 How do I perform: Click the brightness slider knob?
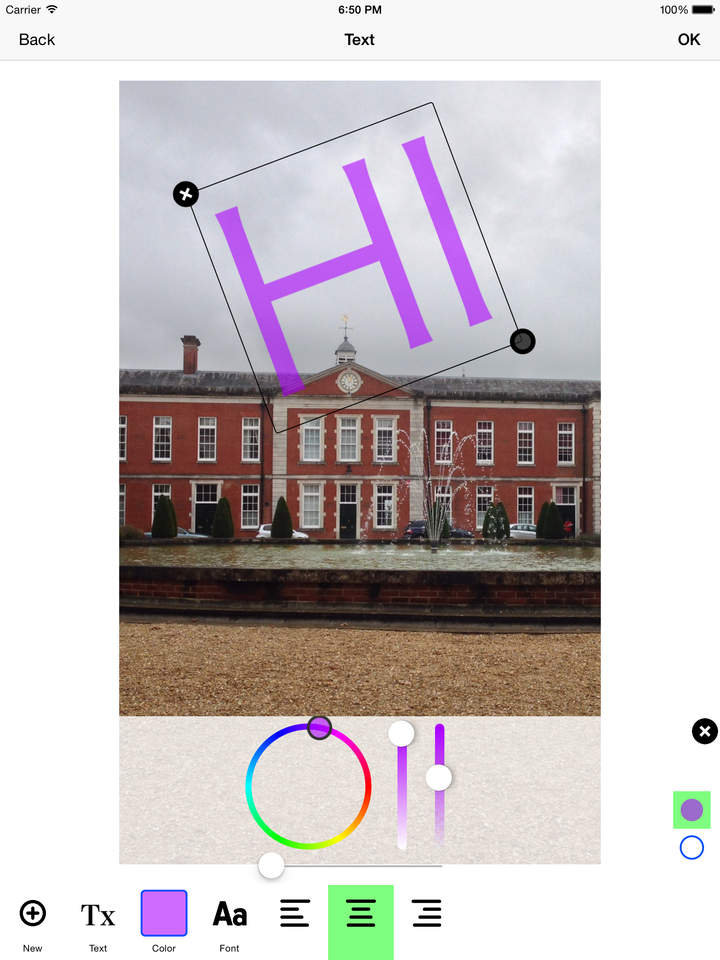402,733
